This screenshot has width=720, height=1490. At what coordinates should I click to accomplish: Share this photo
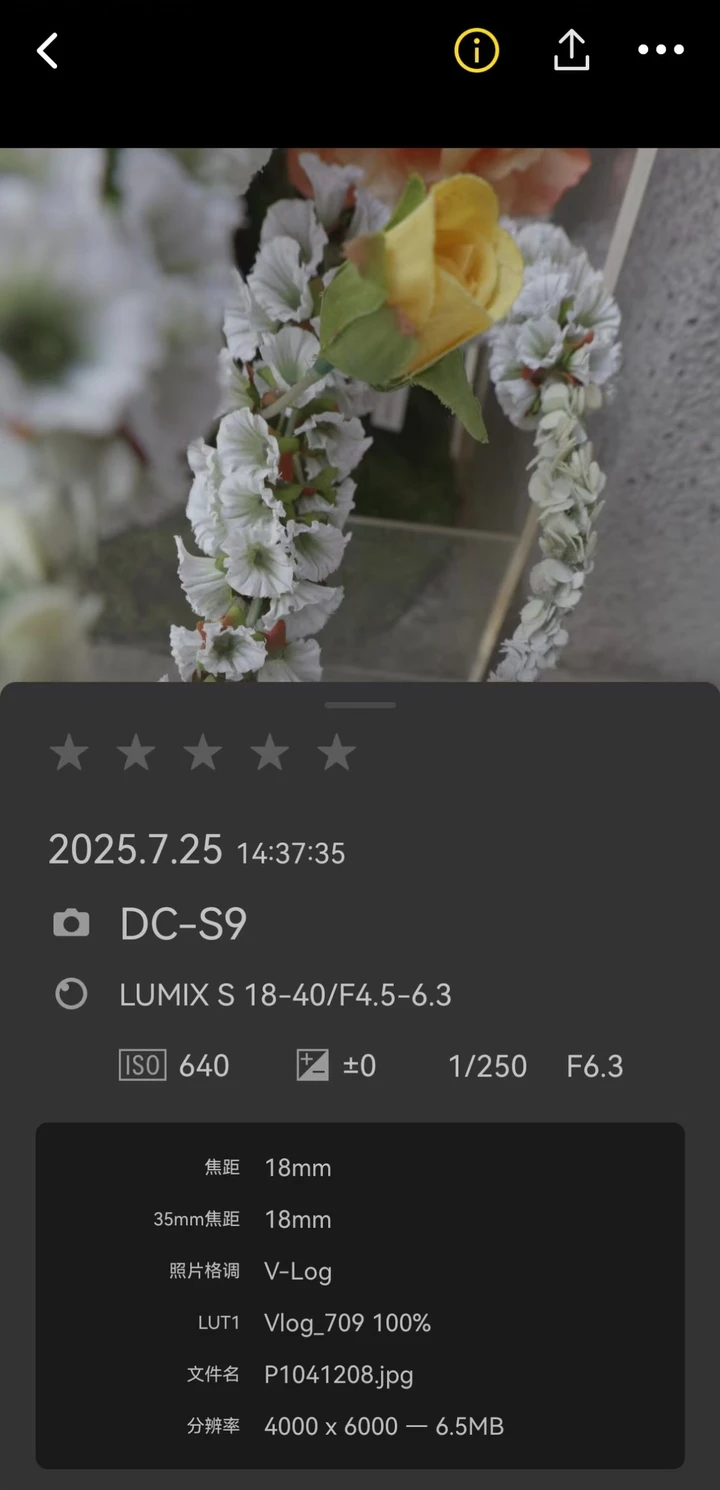(571, 50)
